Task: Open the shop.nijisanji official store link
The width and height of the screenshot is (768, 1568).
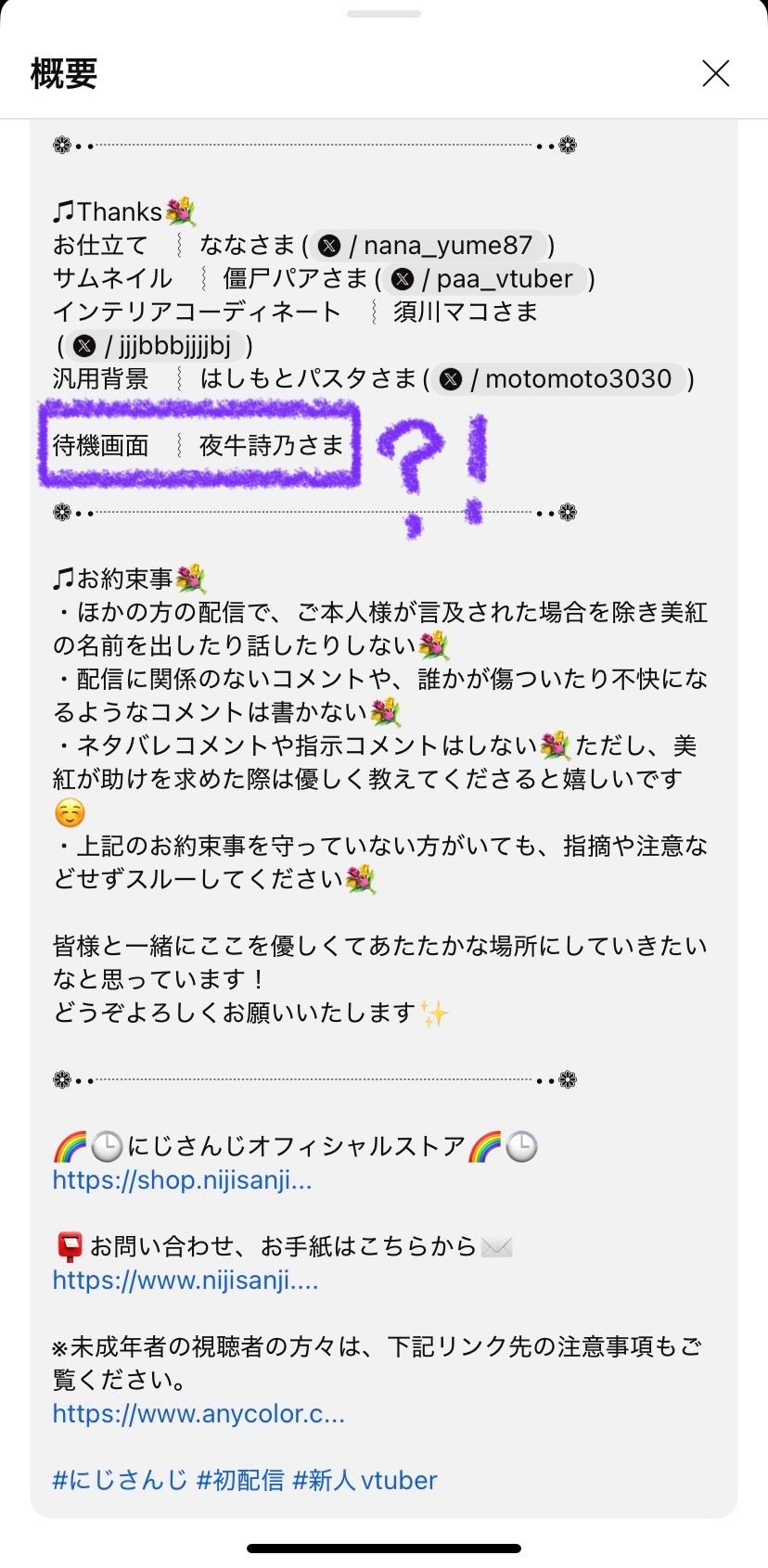Action: 182,1180
